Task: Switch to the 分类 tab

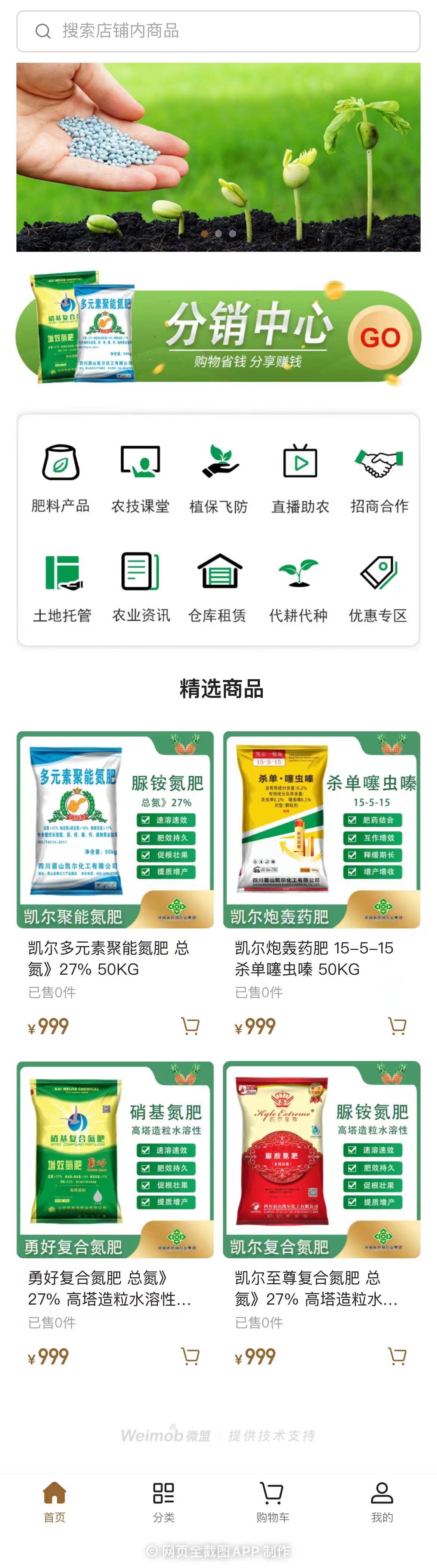Action: pyautogui.click(x=164, y=1501)
